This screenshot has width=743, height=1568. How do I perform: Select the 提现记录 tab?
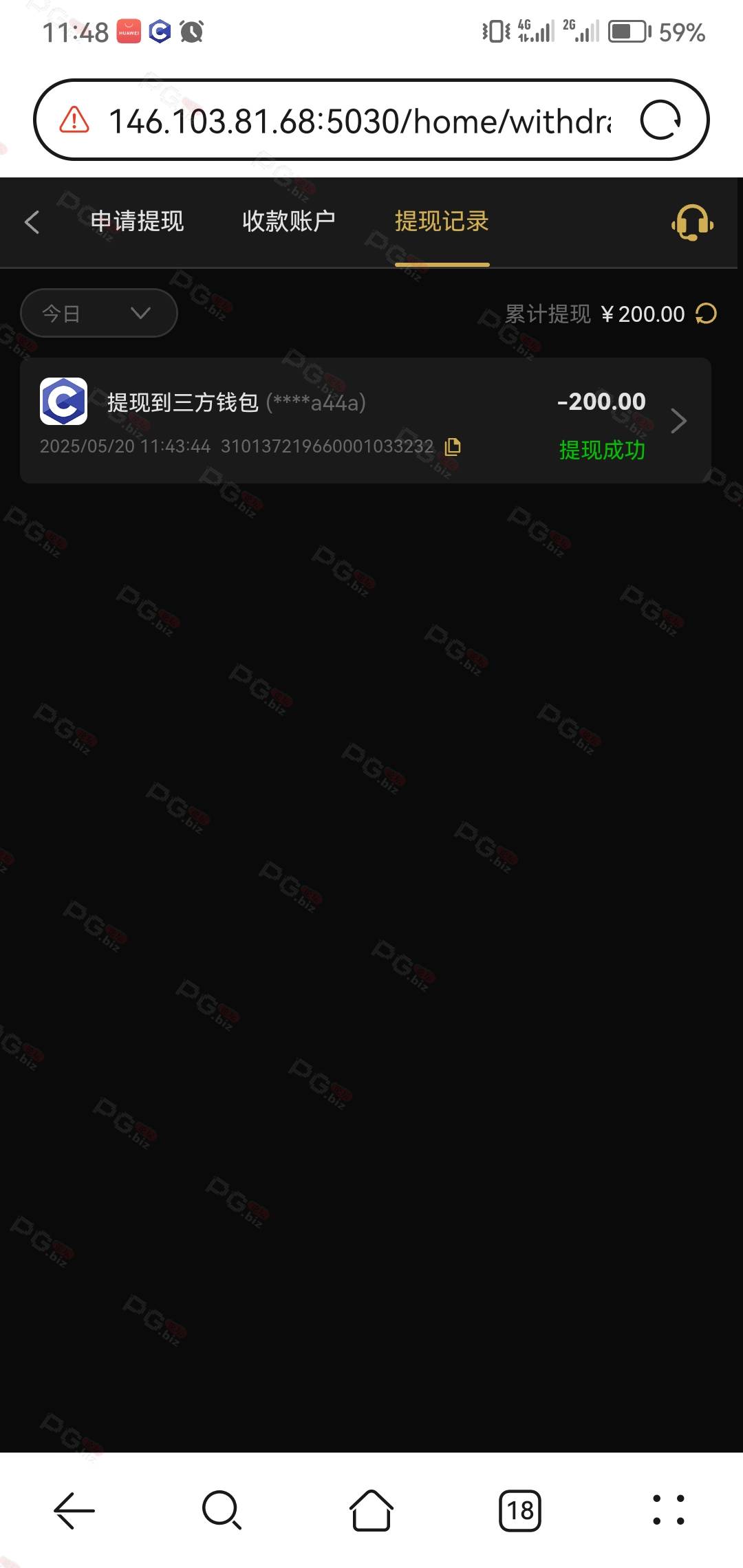tap(442, 221)
